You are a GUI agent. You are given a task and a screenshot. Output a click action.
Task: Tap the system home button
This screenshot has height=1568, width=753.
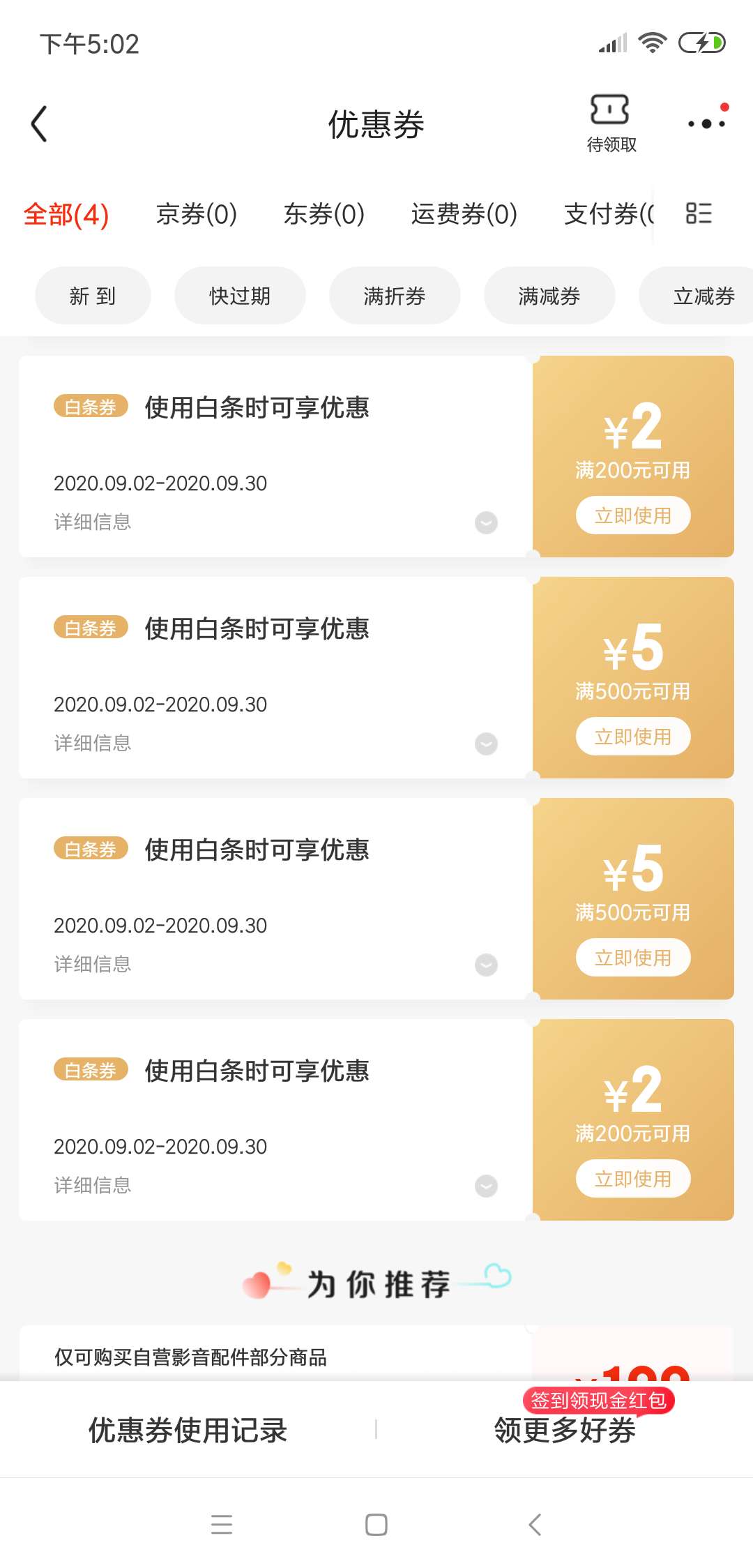pos(376,1525)
